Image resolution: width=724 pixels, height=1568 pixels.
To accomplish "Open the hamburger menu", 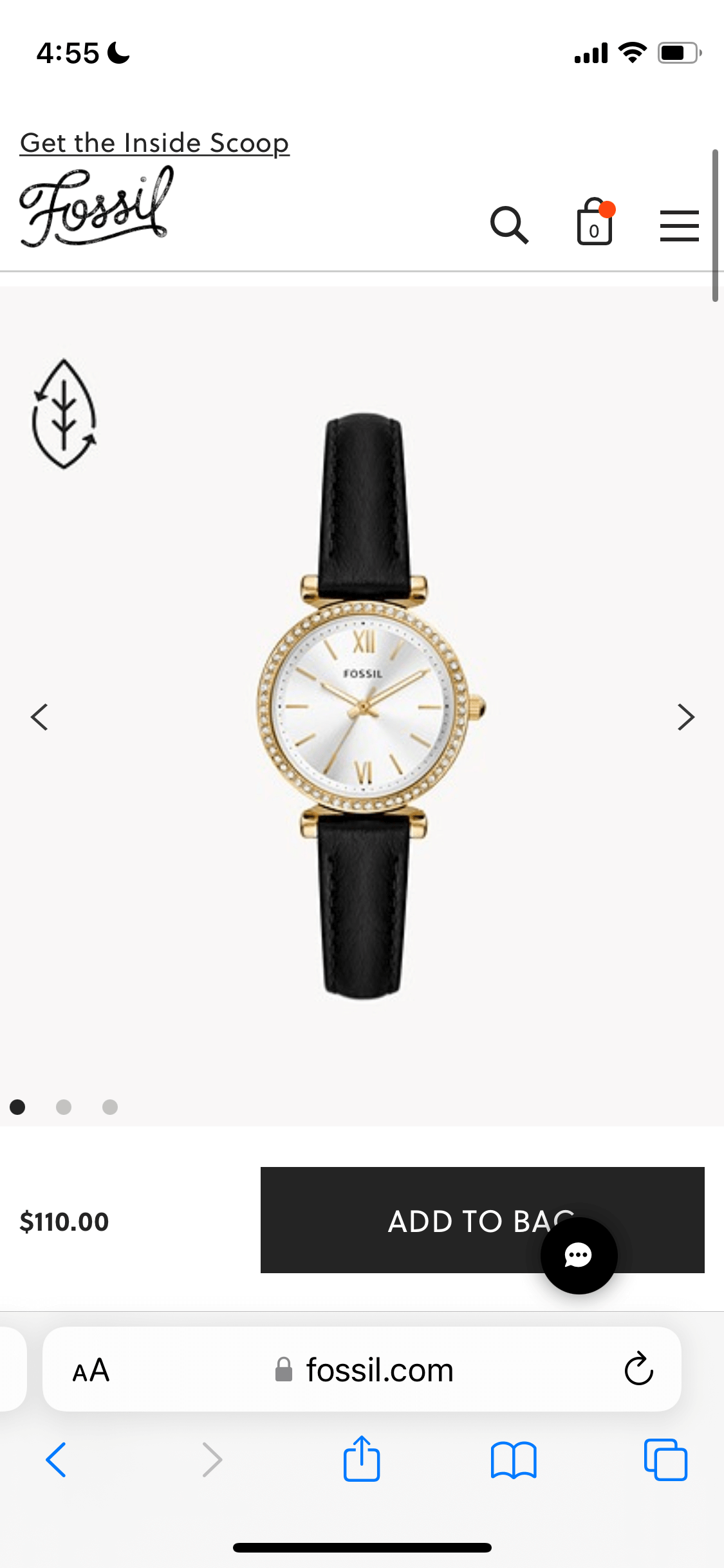I will (x=679, y=226).
